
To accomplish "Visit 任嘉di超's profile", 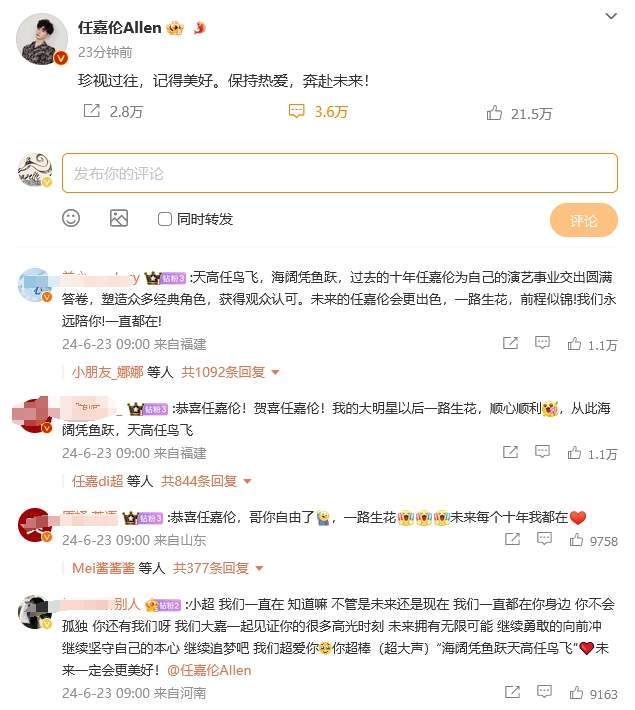I will 97,481.
